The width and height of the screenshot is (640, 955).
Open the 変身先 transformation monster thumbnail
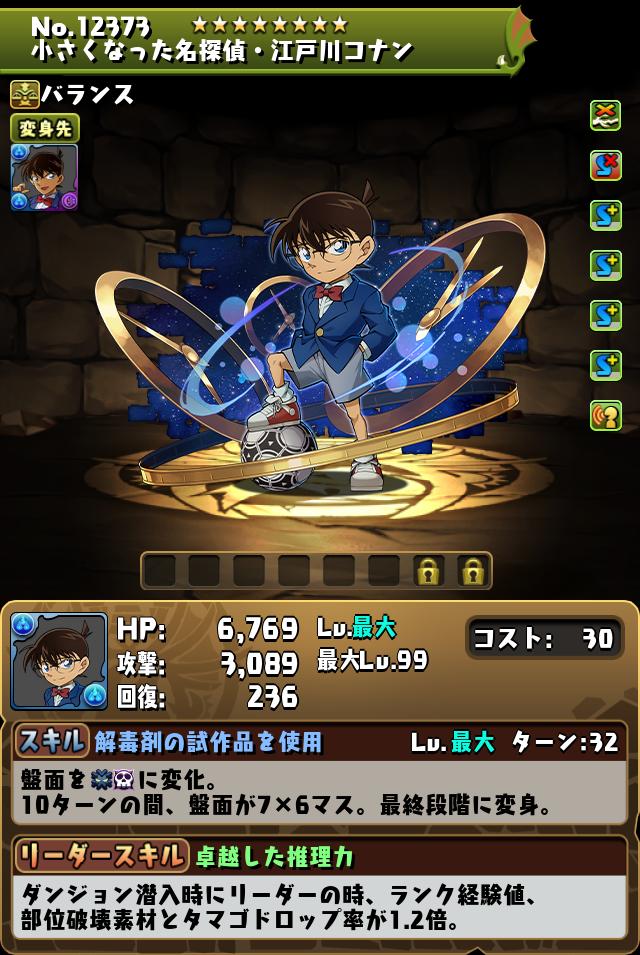[x=44, y=177]
